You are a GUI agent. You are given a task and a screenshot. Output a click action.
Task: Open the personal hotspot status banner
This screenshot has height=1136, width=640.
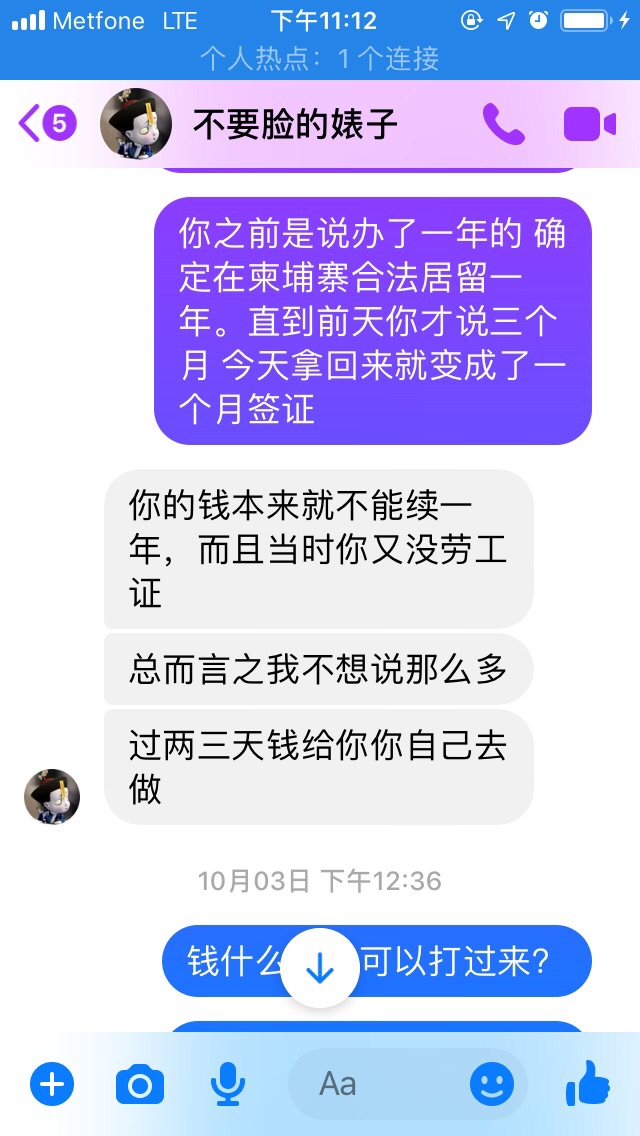point(320,58)
